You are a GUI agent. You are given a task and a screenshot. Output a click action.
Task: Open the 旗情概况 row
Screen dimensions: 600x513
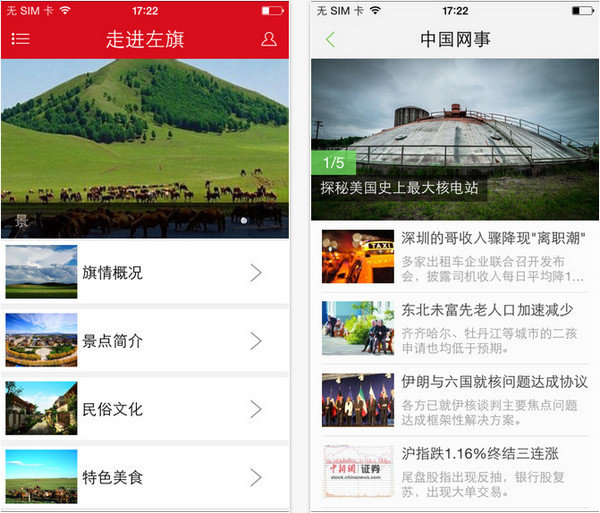pyautogui.click(x=145, y=272)
